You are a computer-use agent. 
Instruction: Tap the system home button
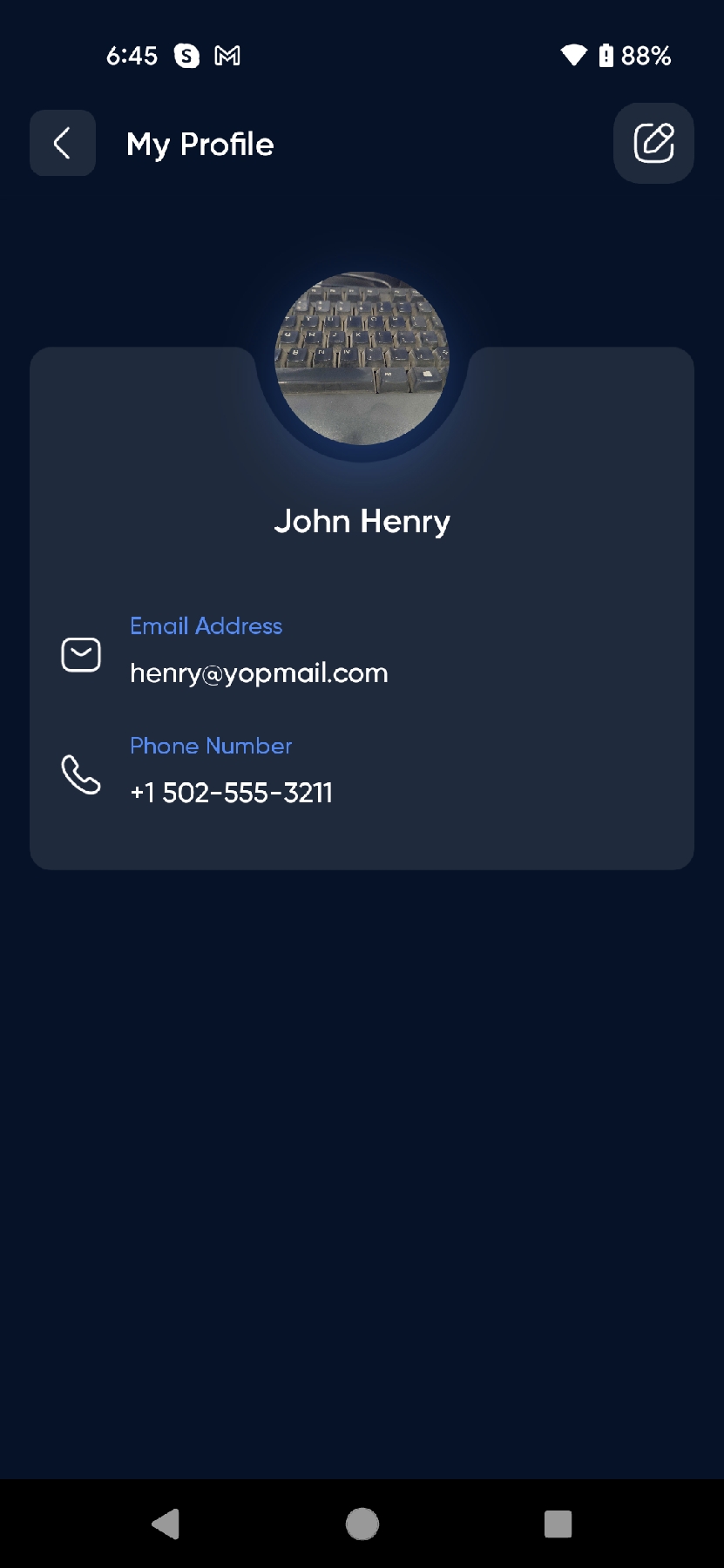pyautogui.click(x=362, y=1524)
